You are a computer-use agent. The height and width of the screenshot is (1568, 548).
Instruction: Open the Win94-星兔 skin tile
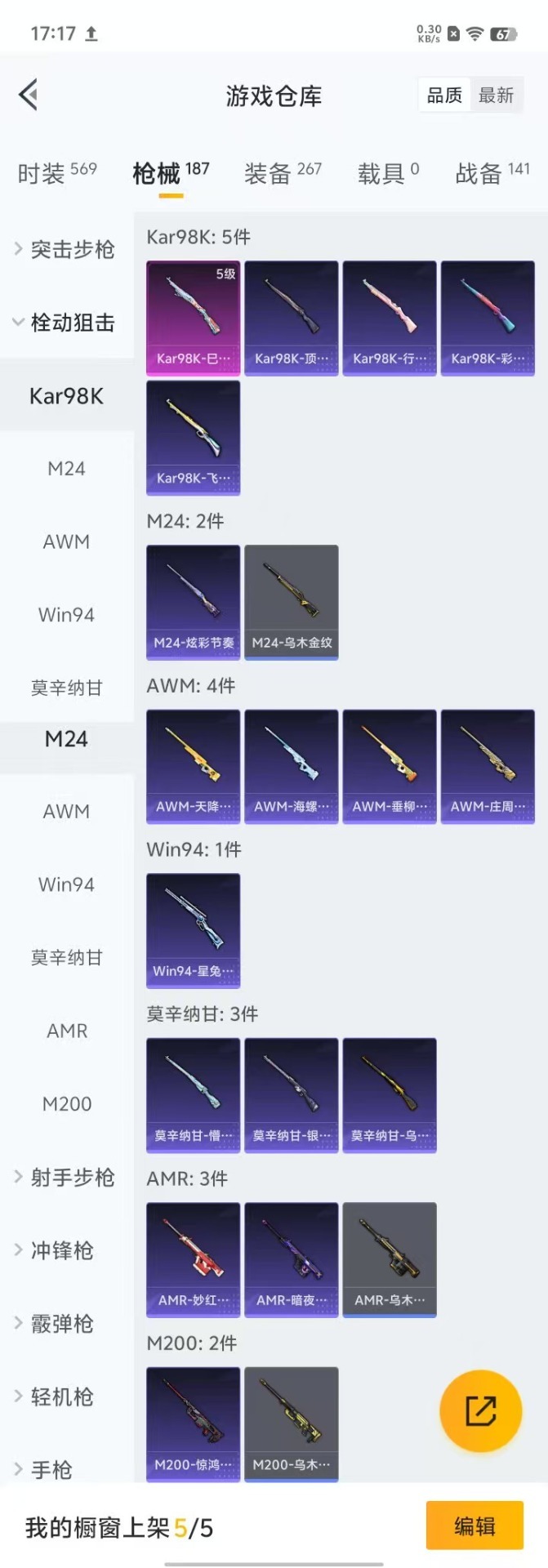point(194,930)
